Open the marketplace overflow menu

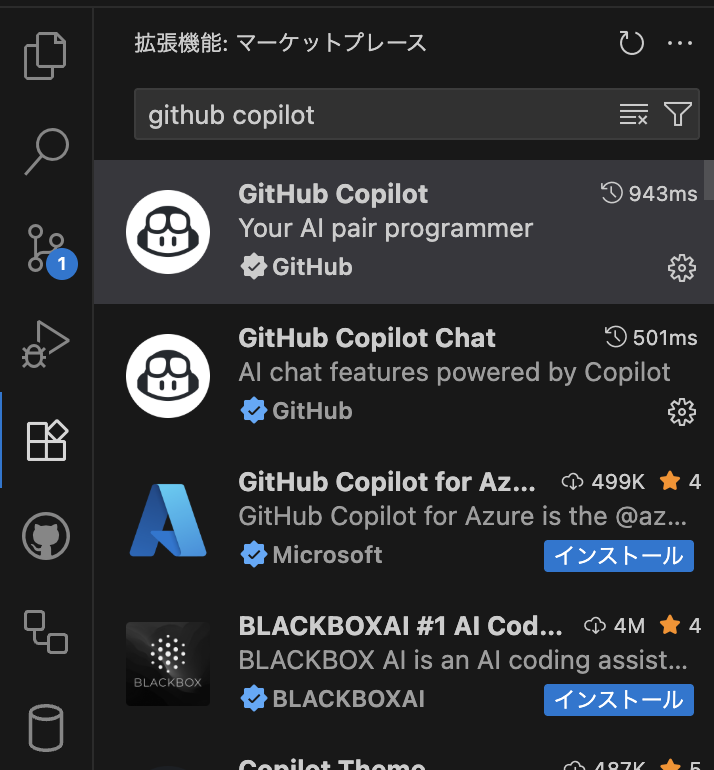coord(680,43)
